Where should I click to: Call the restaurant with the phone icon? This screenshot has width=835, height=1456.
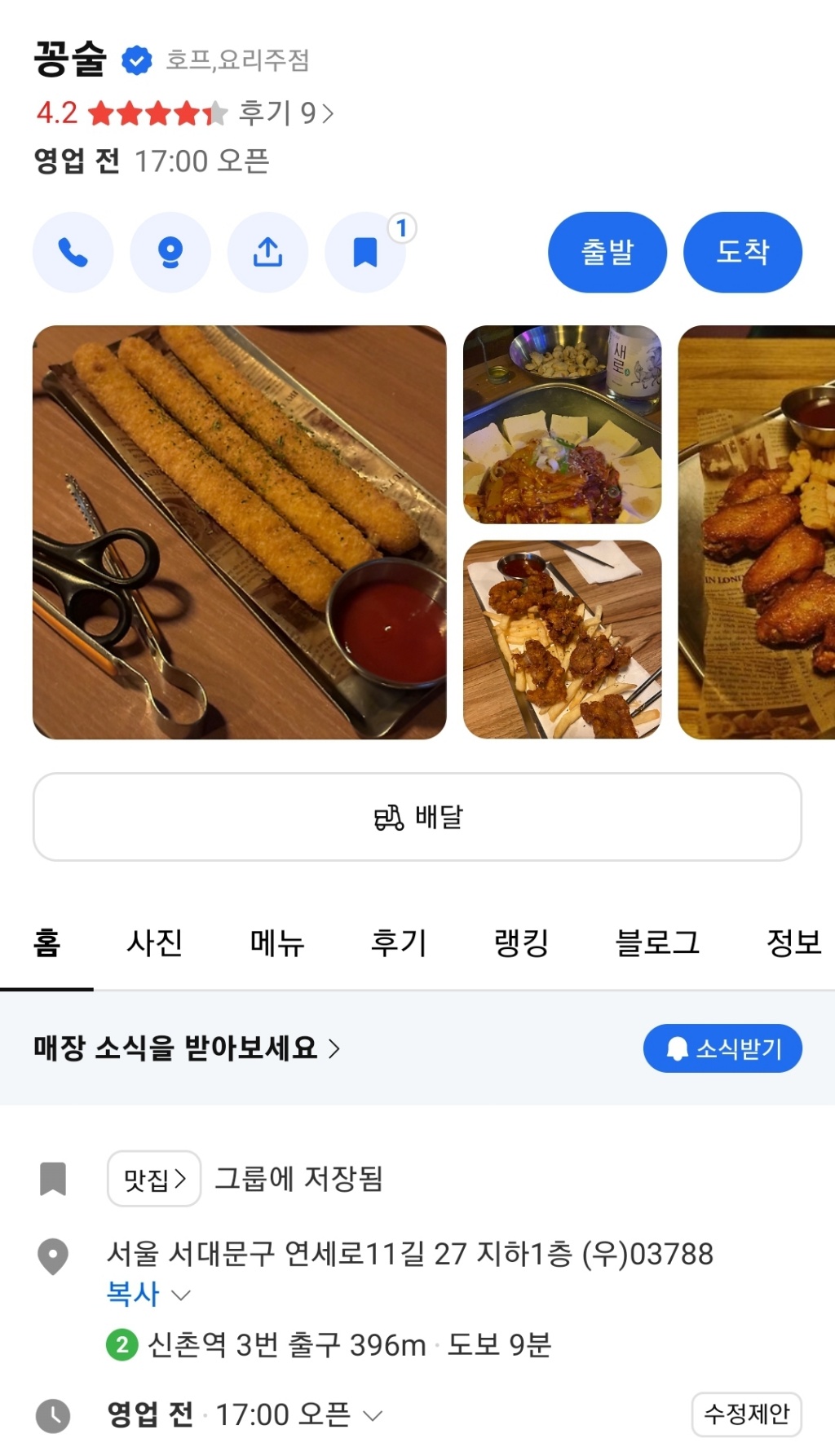tap(73, 253)
